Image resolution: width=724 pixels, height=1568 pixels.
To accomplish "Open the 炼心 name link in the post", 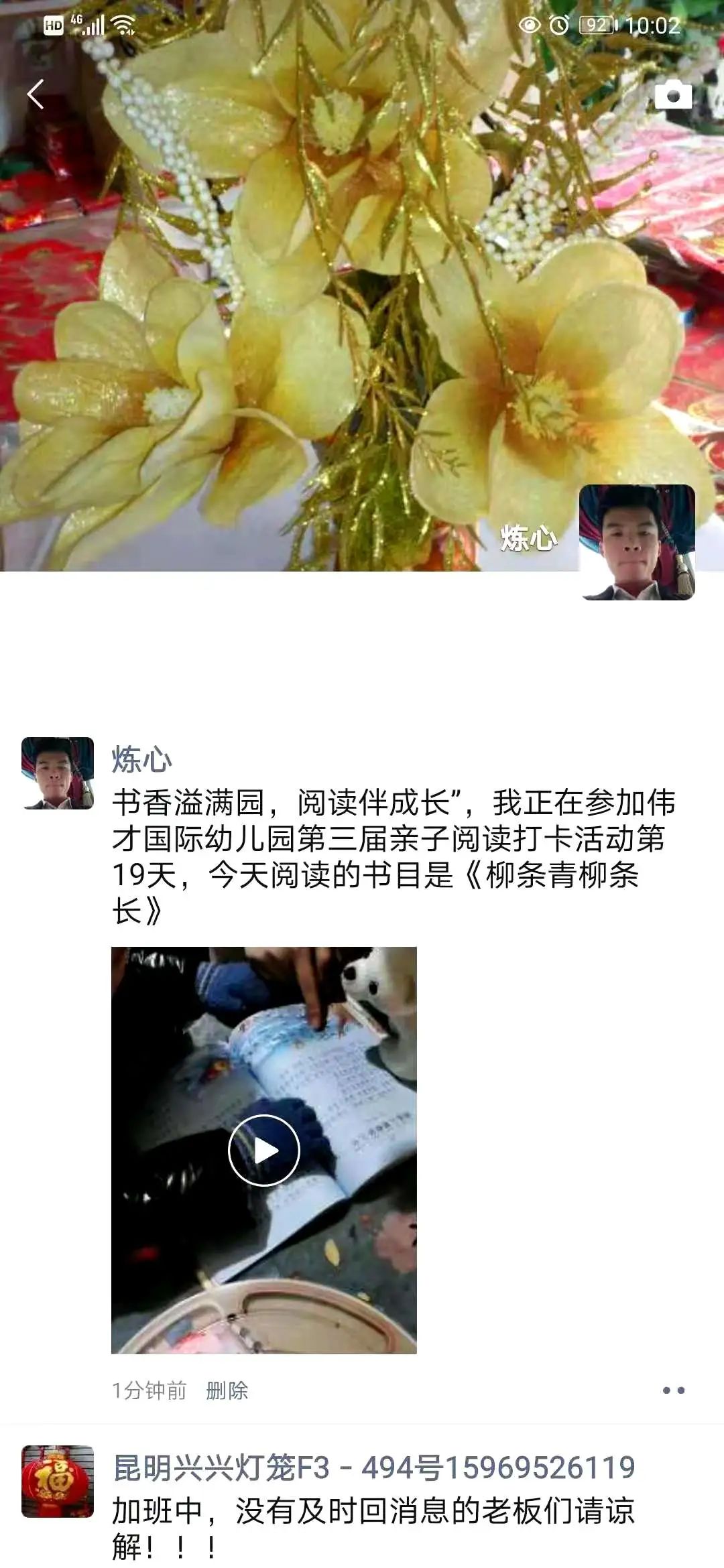I will click(x=141, y=760).
